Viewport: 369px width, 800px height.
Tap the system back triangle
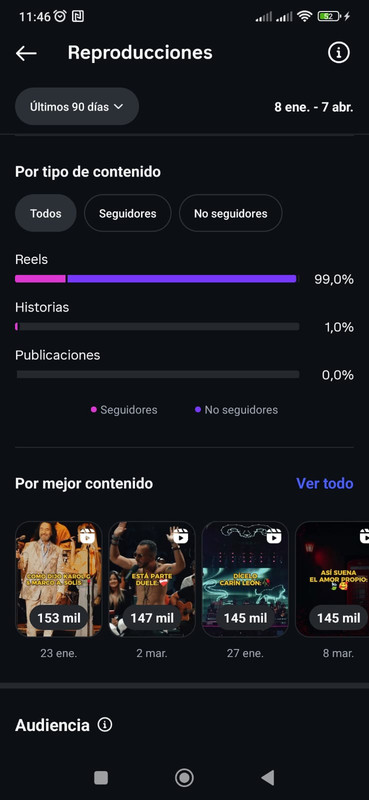pos(267,778)
